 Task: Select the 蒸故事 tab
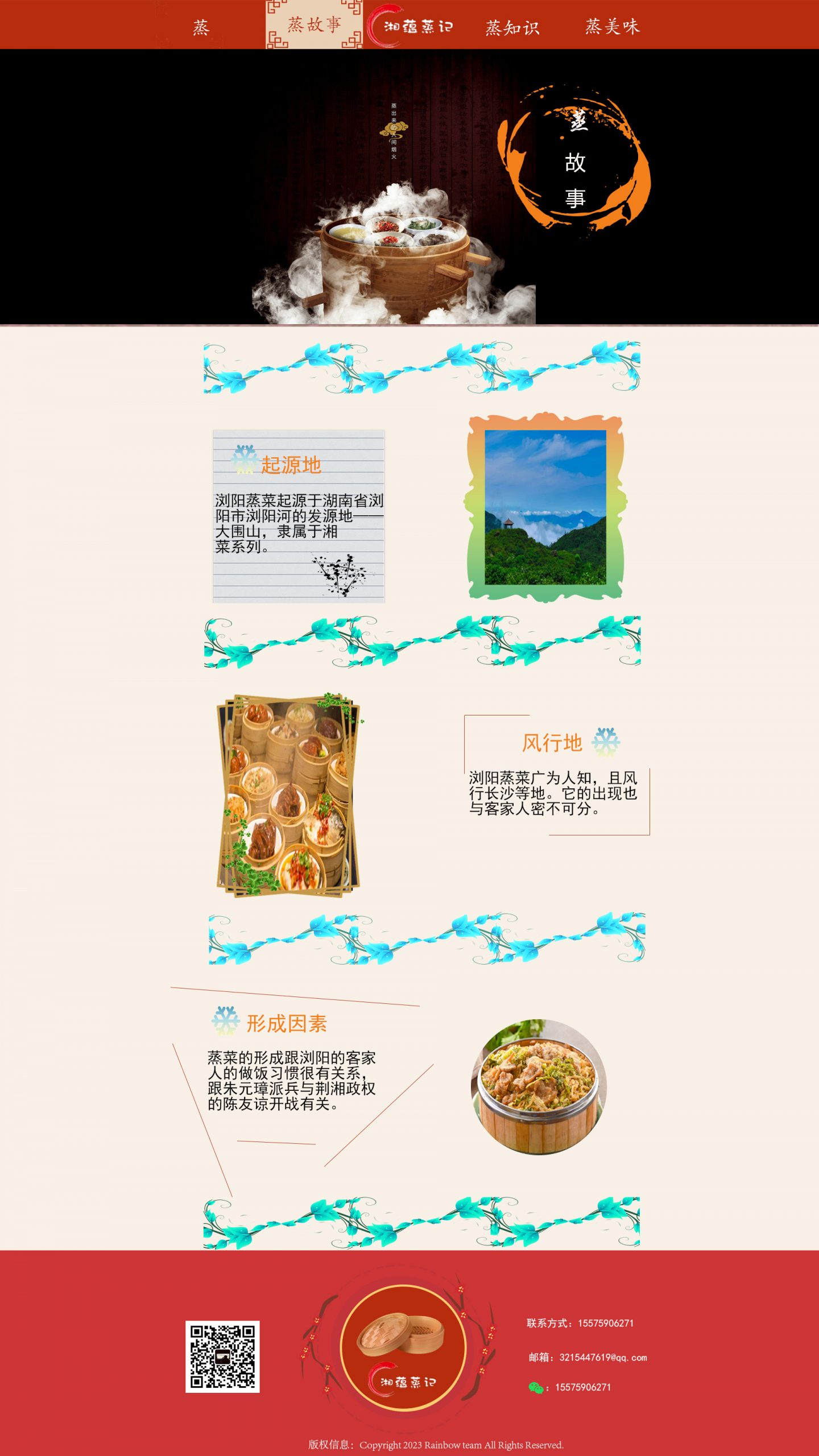[x=314, y=25]
